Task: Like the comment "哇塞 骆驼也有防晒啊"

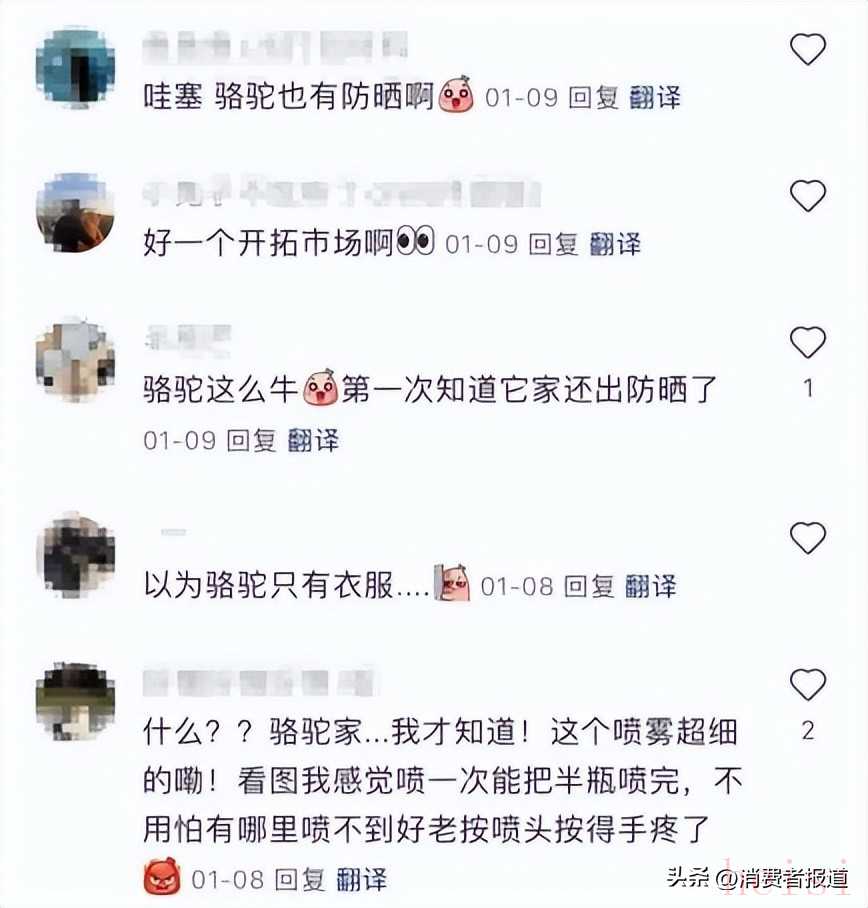Action: (808, 49)
